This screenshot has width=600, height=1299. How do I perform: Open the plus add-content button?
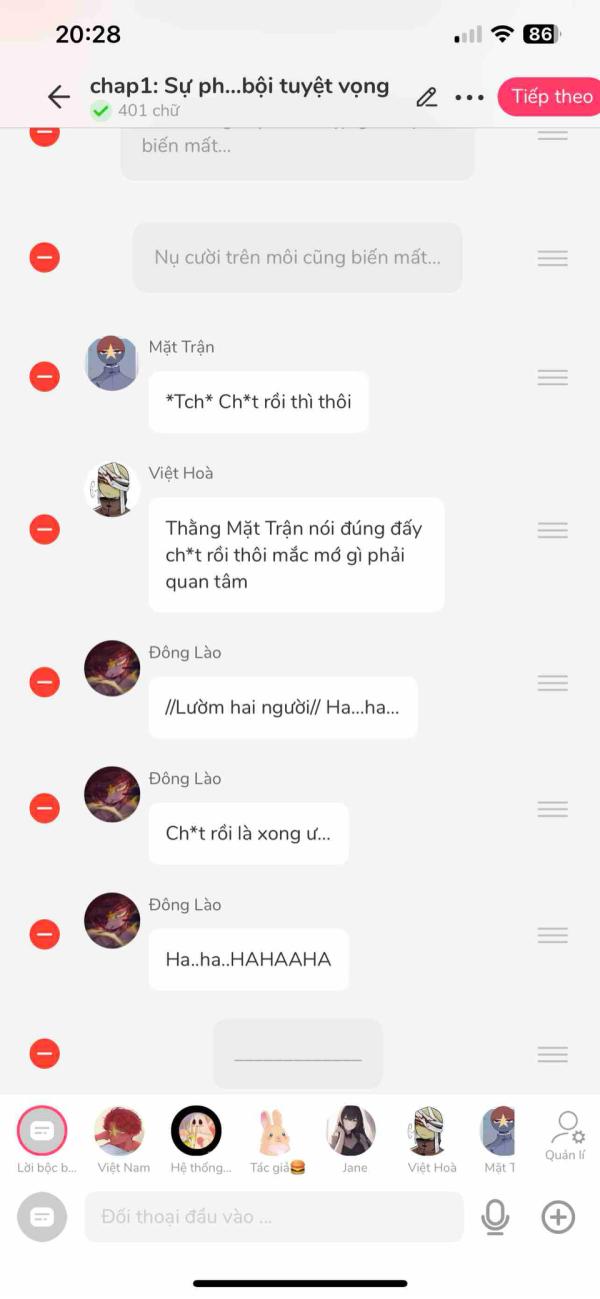[x=558, y=1217]
